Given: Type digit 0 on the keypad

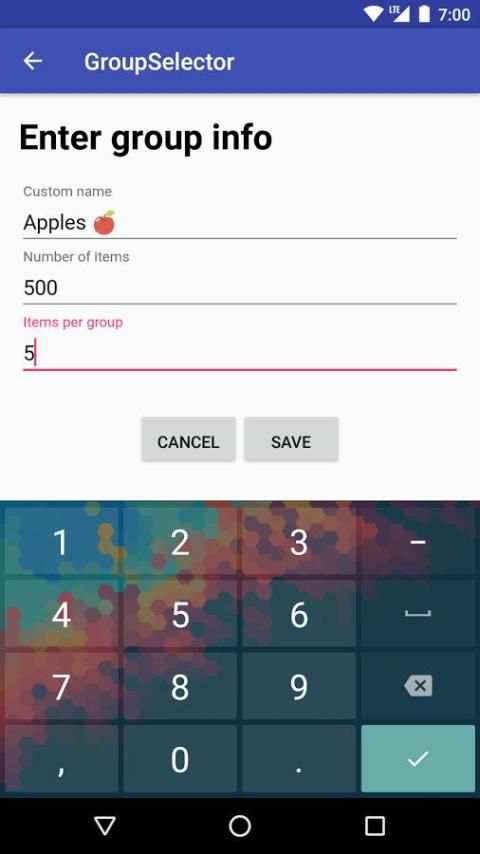Looking at the screenshot, I should point(180,759).
